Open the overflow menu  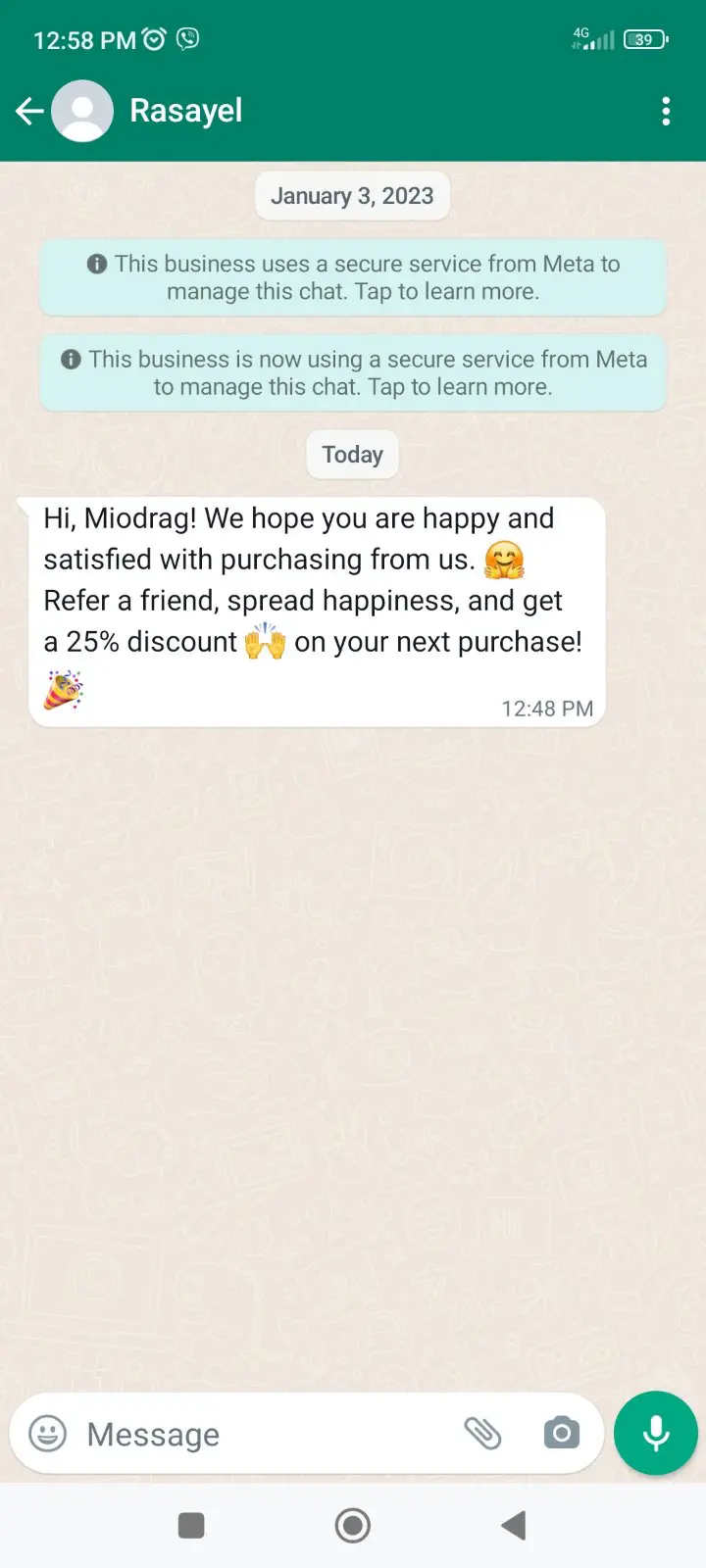coord(666,112)
